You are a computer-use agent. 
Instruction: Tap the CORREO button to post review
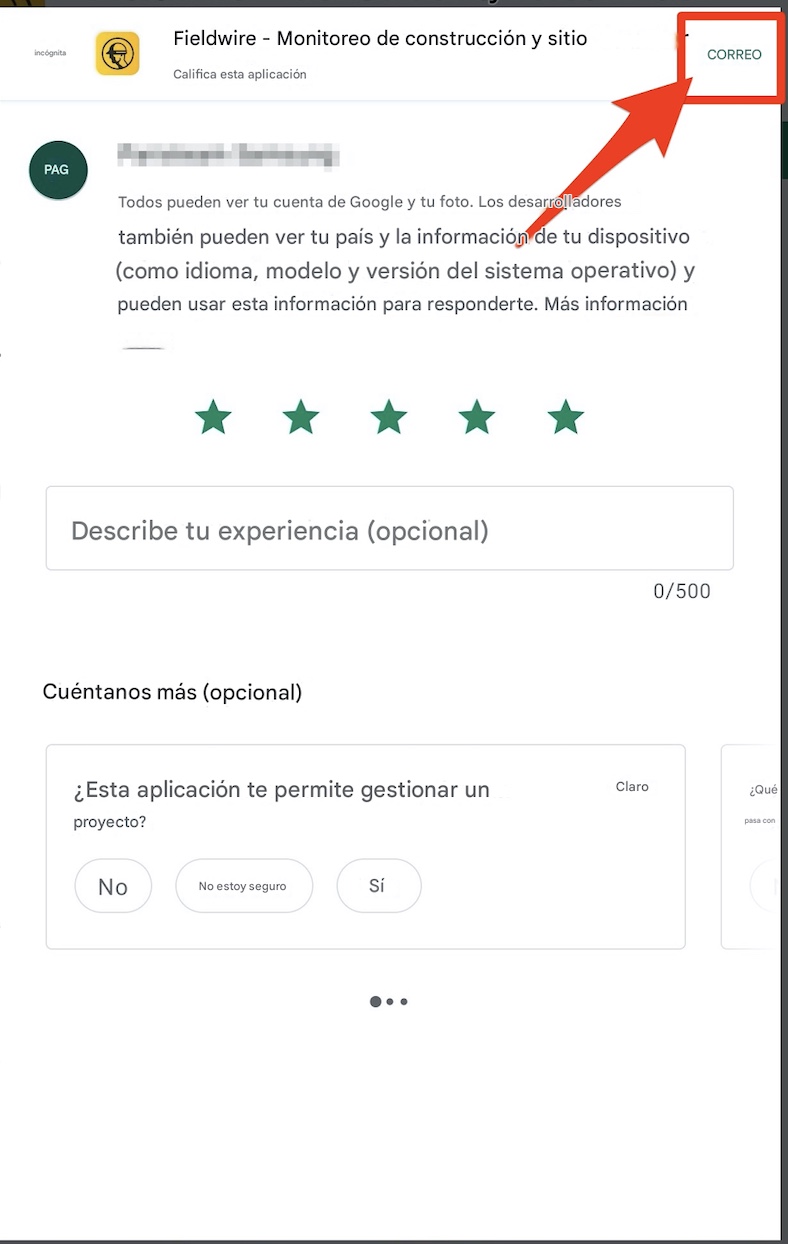[x=733, y=55]
